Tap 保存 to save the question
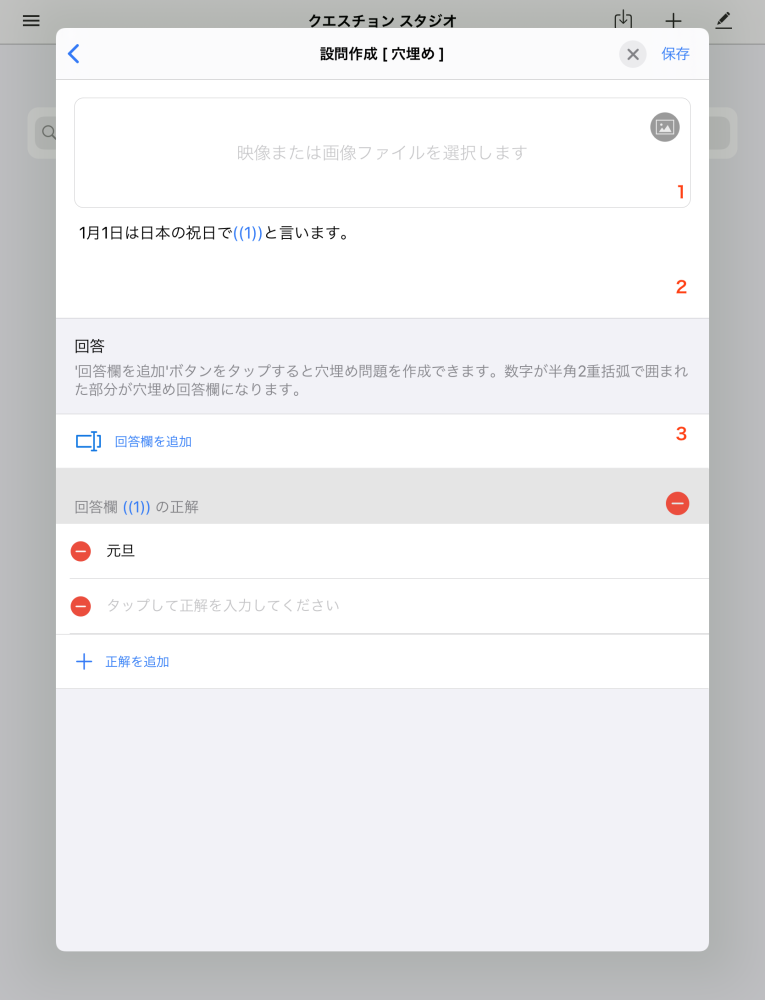 click(675, 54)
